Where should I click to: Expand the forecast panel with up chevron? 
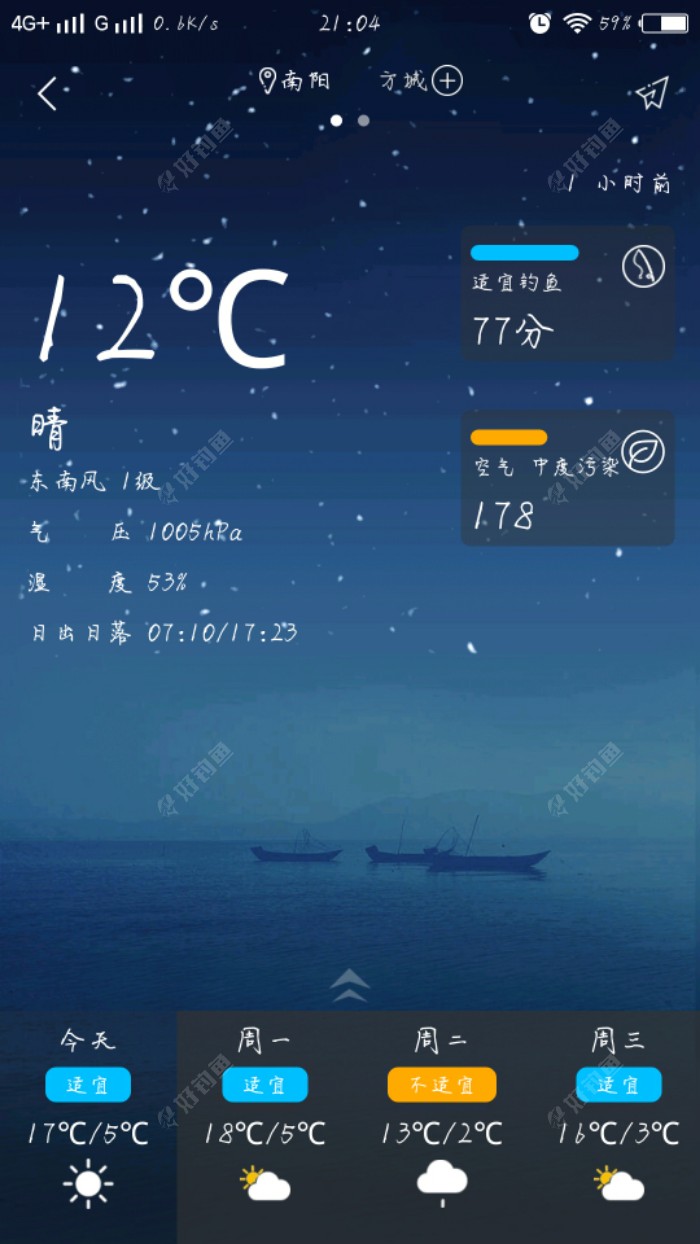point(350,985)
